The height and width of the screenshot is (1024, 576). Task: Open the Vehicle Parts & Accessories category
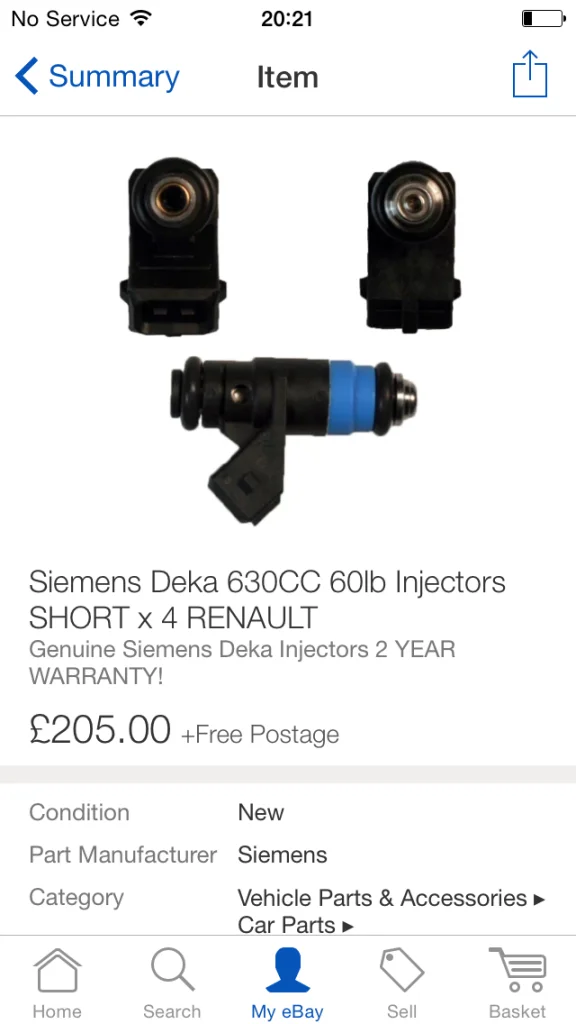(x=391, y=899)
